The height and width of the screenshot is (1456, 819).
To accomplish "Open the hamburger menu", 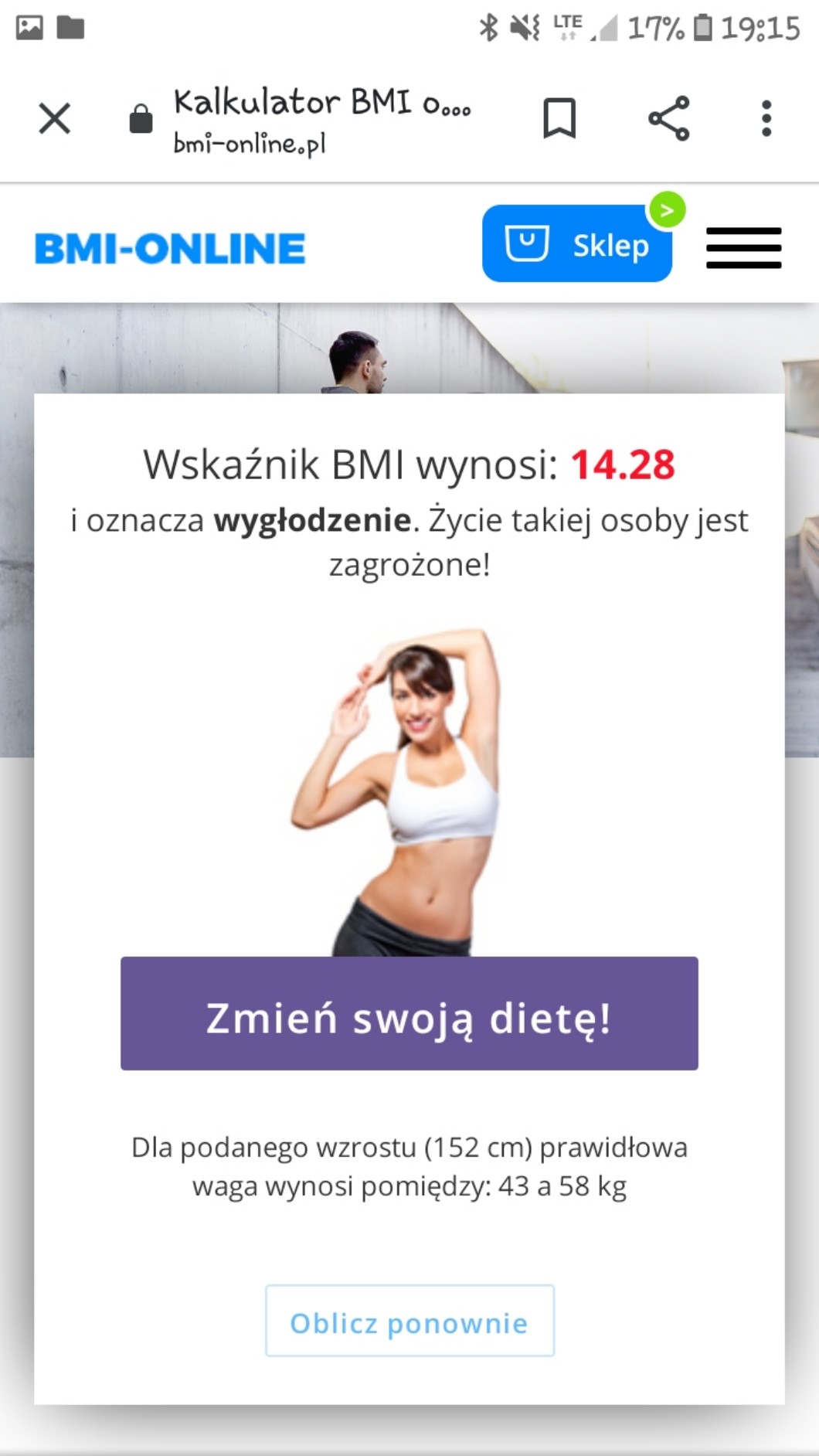I will (x=743, y=248).
